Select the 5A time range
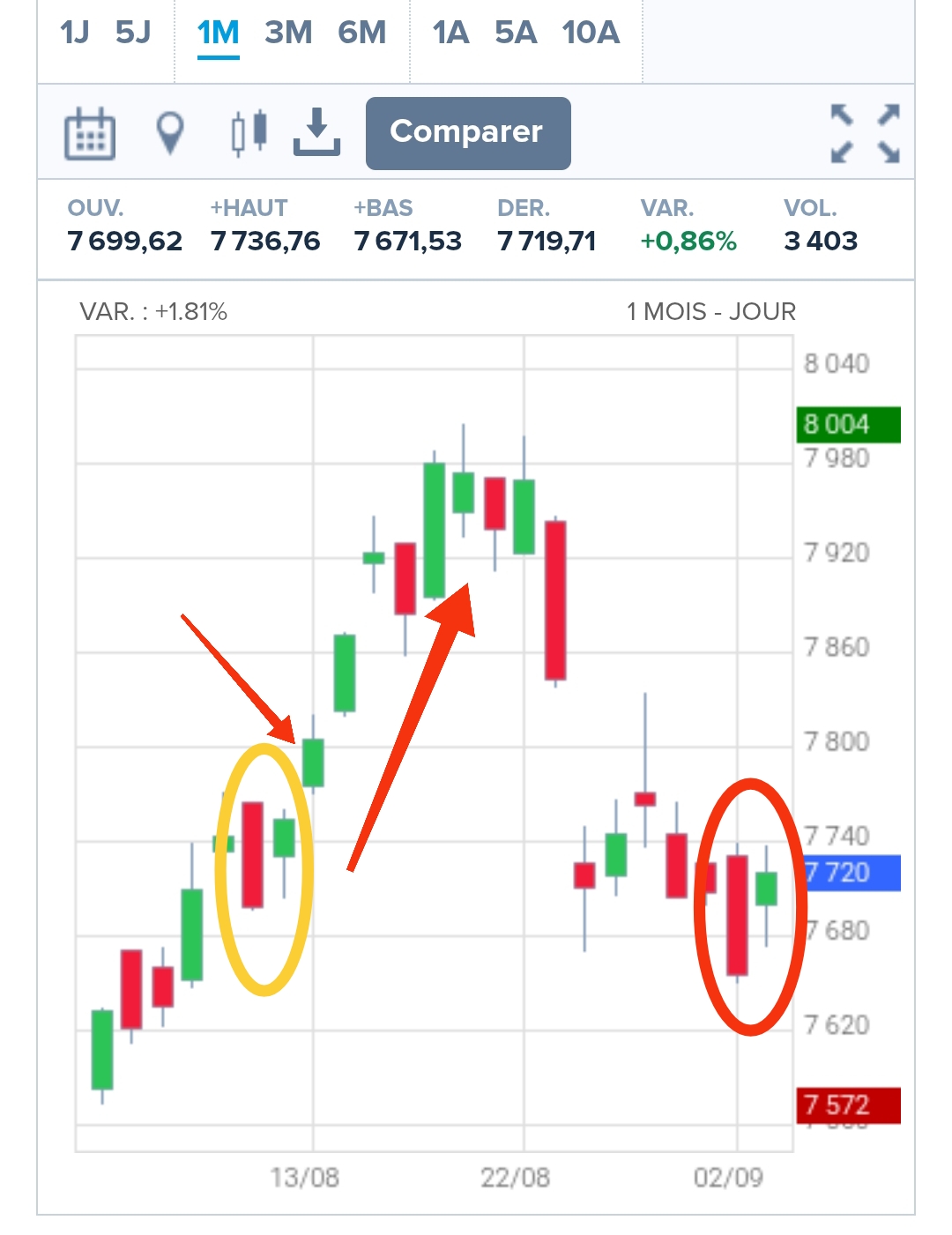 pos(516,33)
